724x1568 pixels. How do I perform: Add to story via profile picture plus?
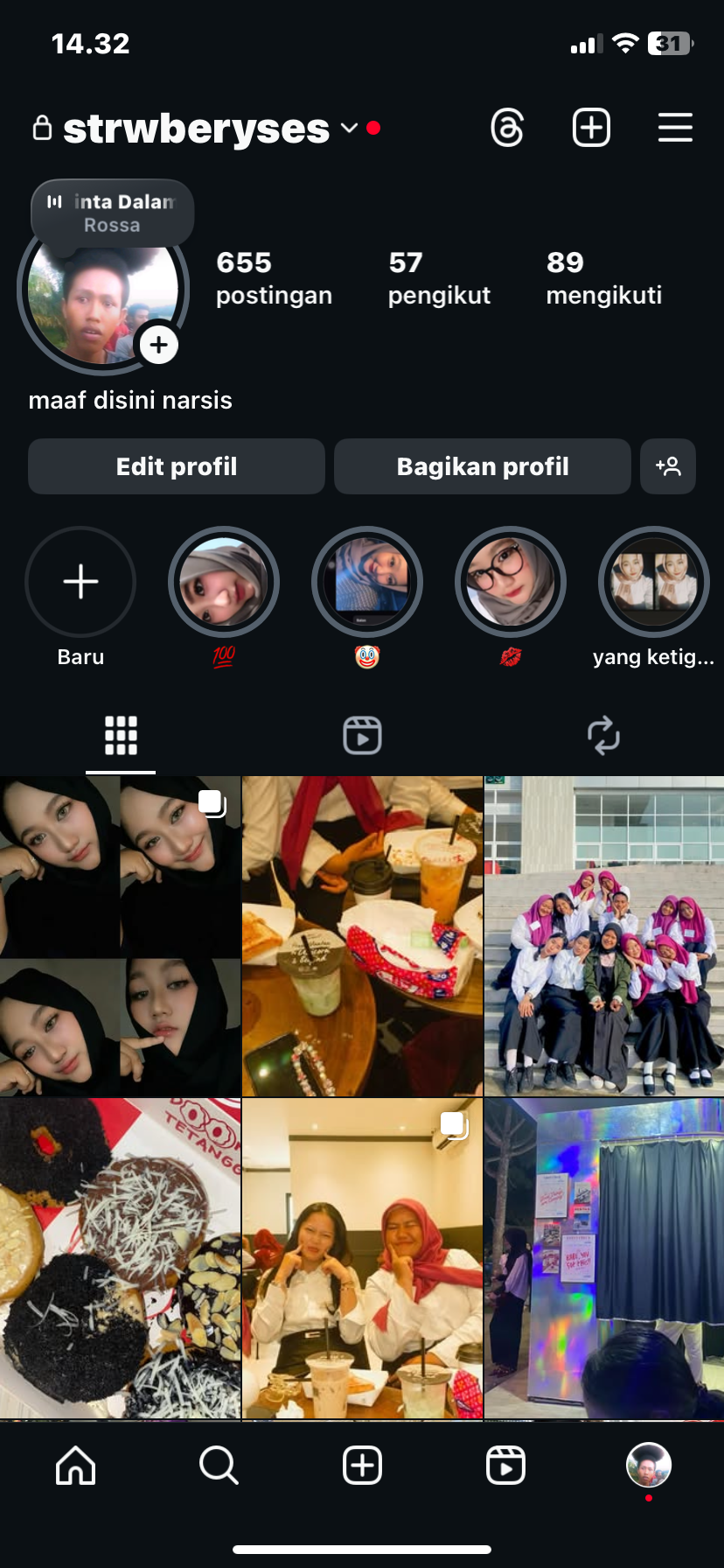(158, 345)
